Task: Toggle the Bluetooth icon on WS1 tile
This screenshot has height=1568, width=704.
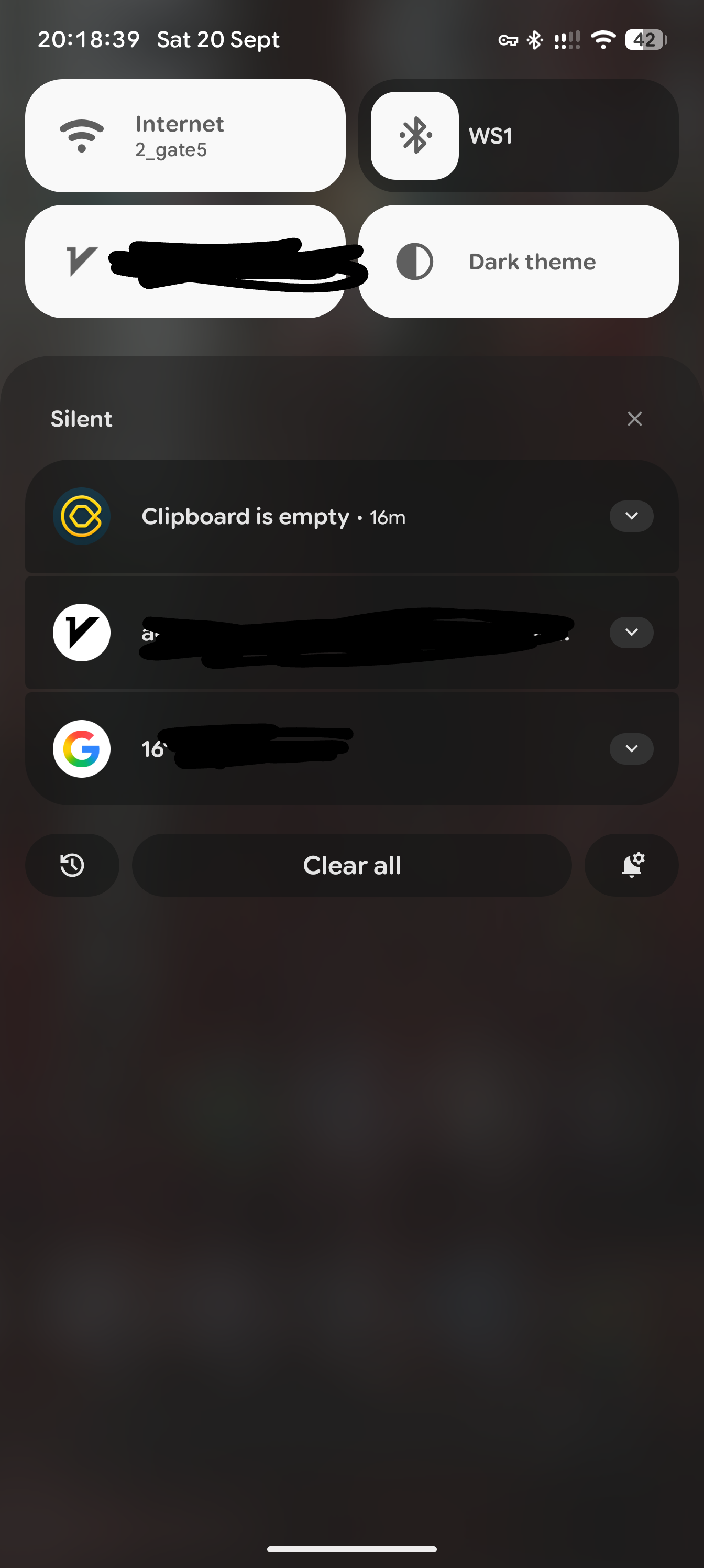Action: [414, 136]
